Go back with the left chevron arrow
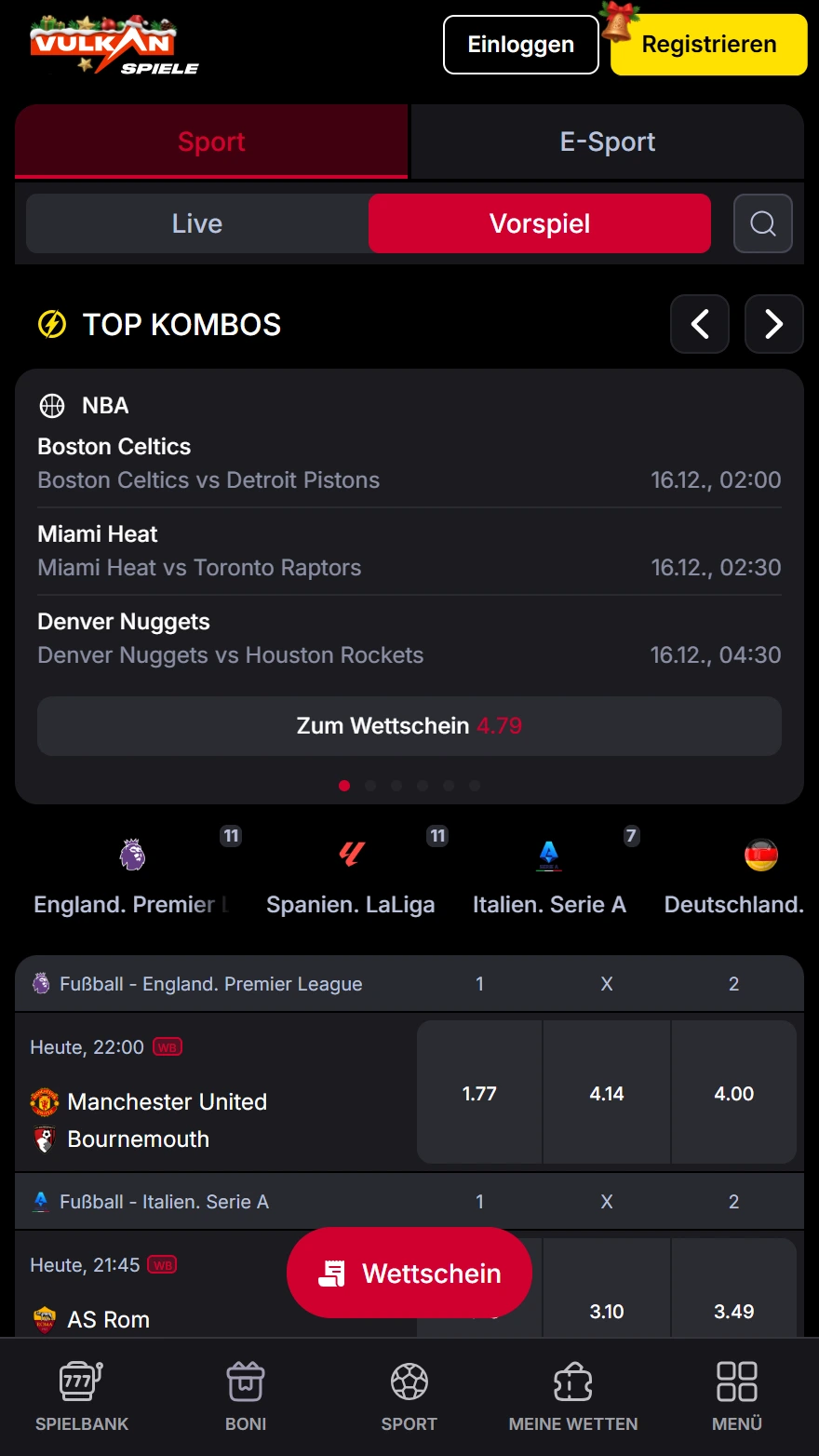Image resolution: width=819 pixels, height=1456 pixels. [699, 324]
